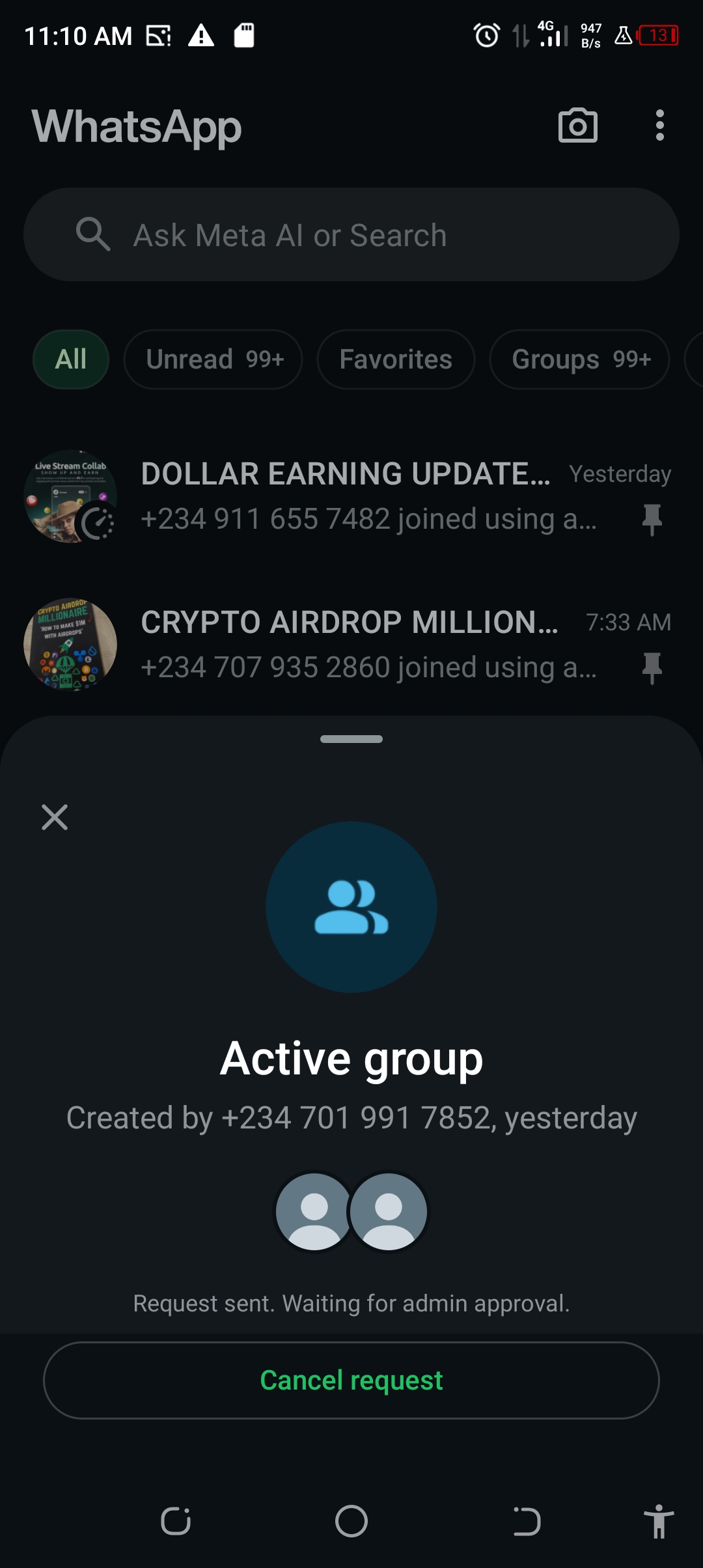Go back using the system back button
This screenshot has height=1568, width=703.
527,1521
